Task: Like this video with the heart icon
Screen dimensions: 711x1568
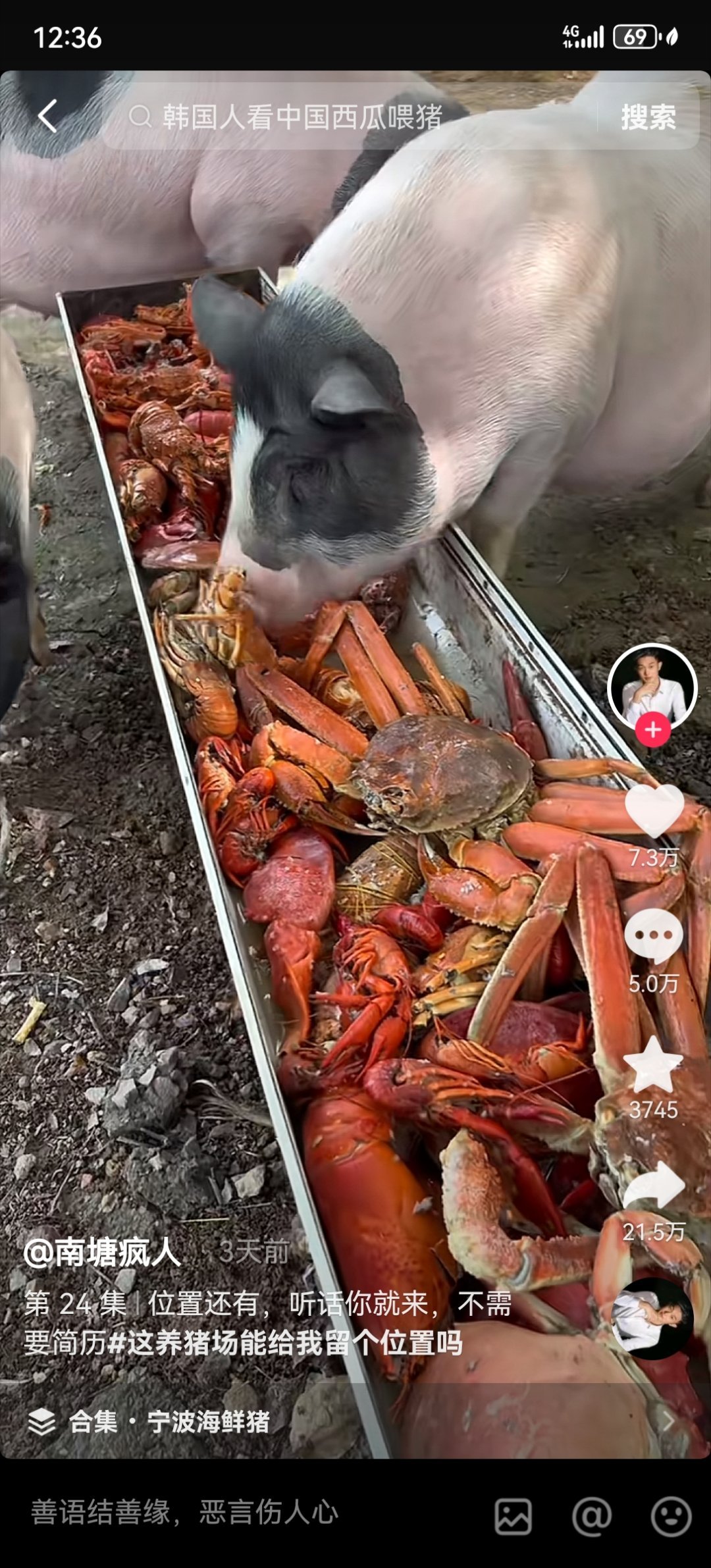Action: point(653,811)
